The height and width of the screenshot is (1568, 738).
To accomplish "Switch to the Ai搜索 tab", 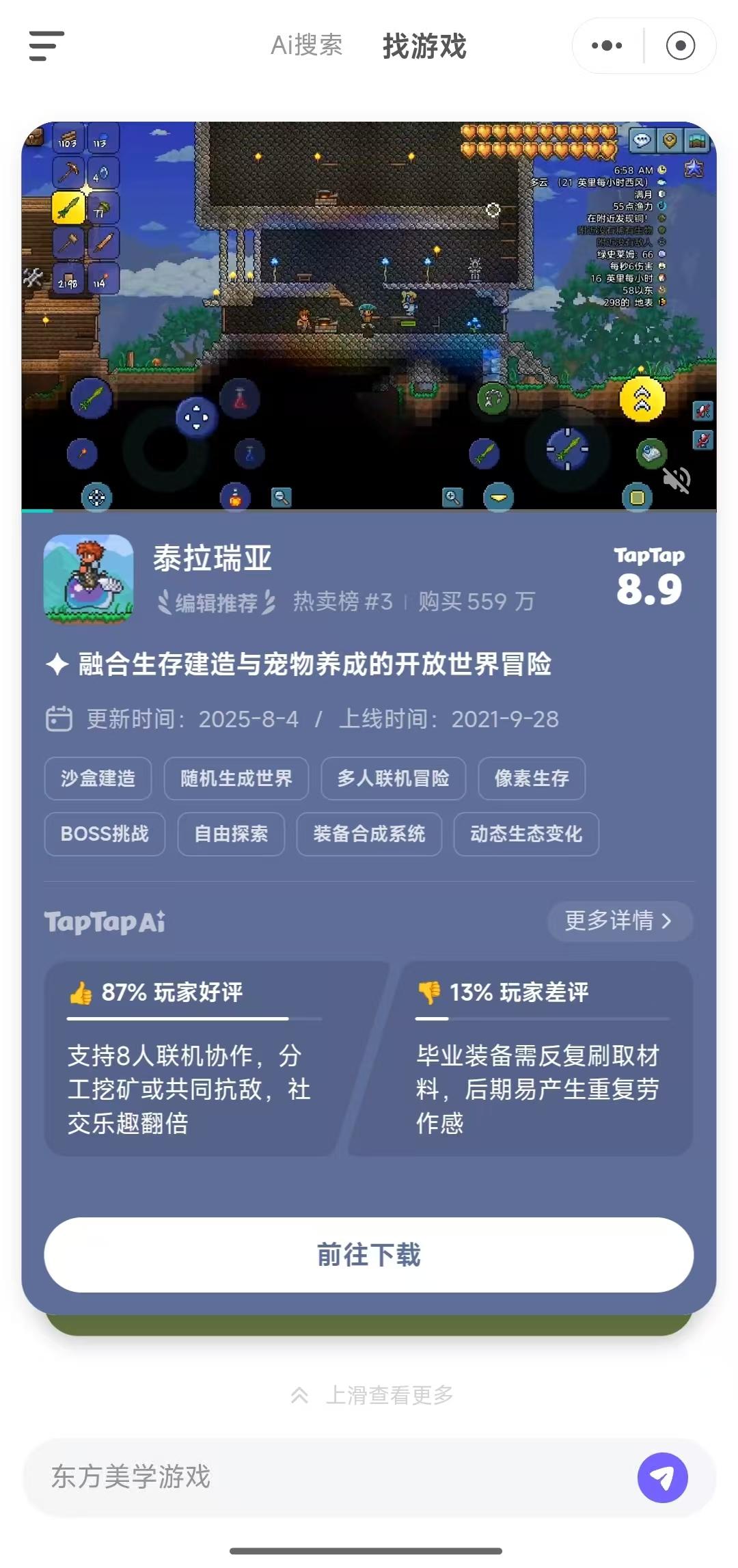I will click(307, 46).
